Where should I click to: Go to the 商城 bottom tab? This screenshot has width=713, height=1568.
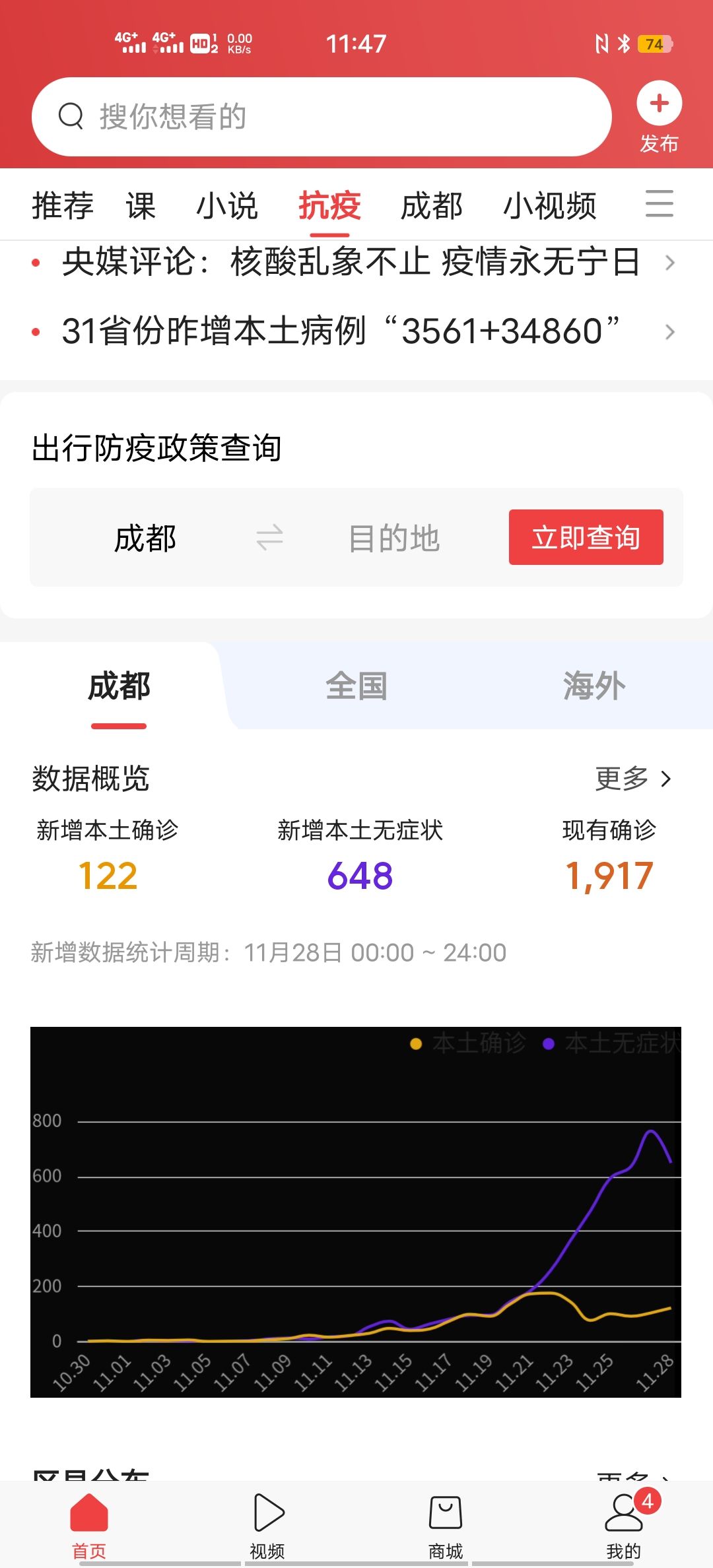[446, 1526]
